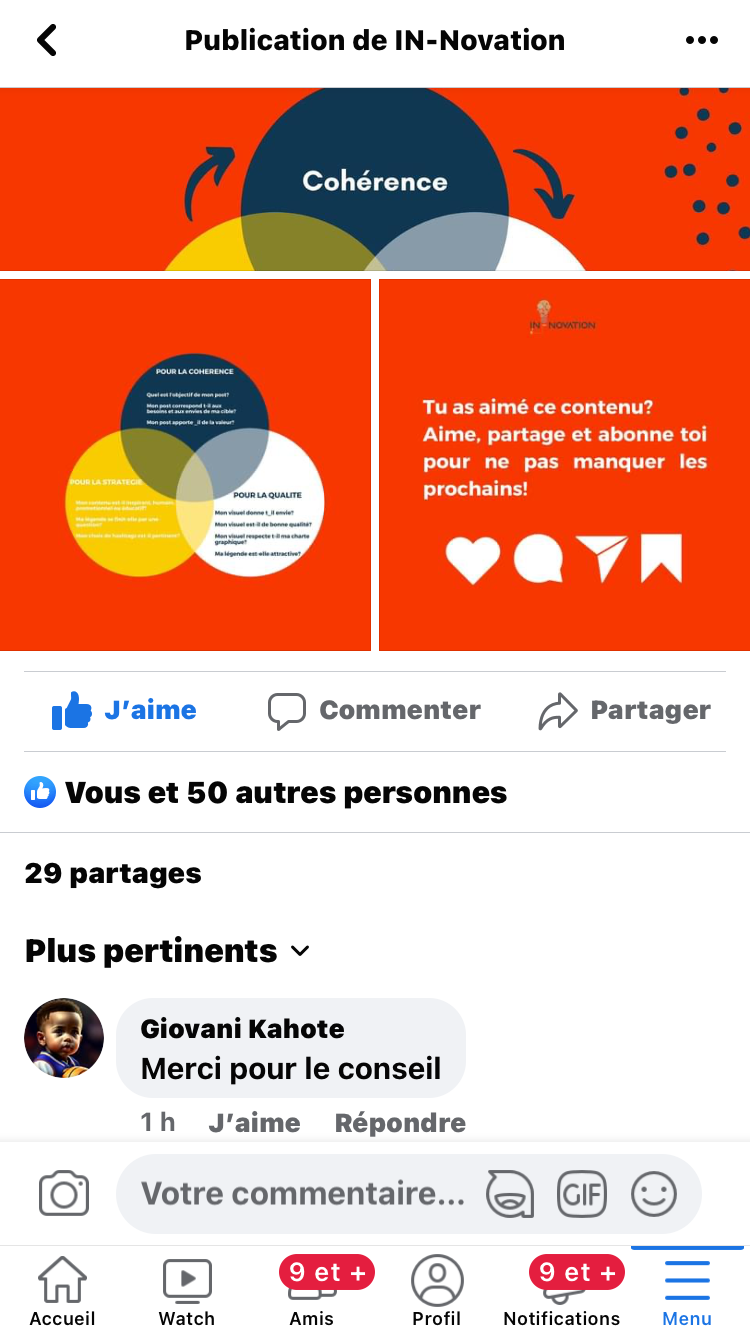
Task: Toggle the J'aime button on the post
Action: [124, 711]
